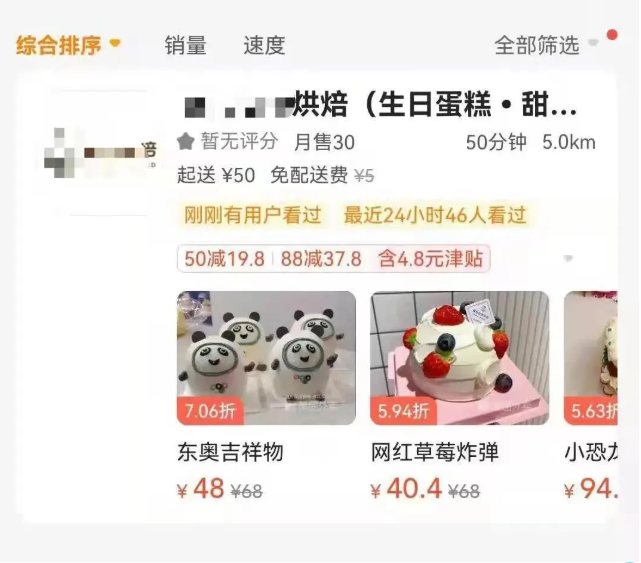Expand the 50减19.8 promotions row
Viewport: 641px width, 563px height.
coord(568,259)
